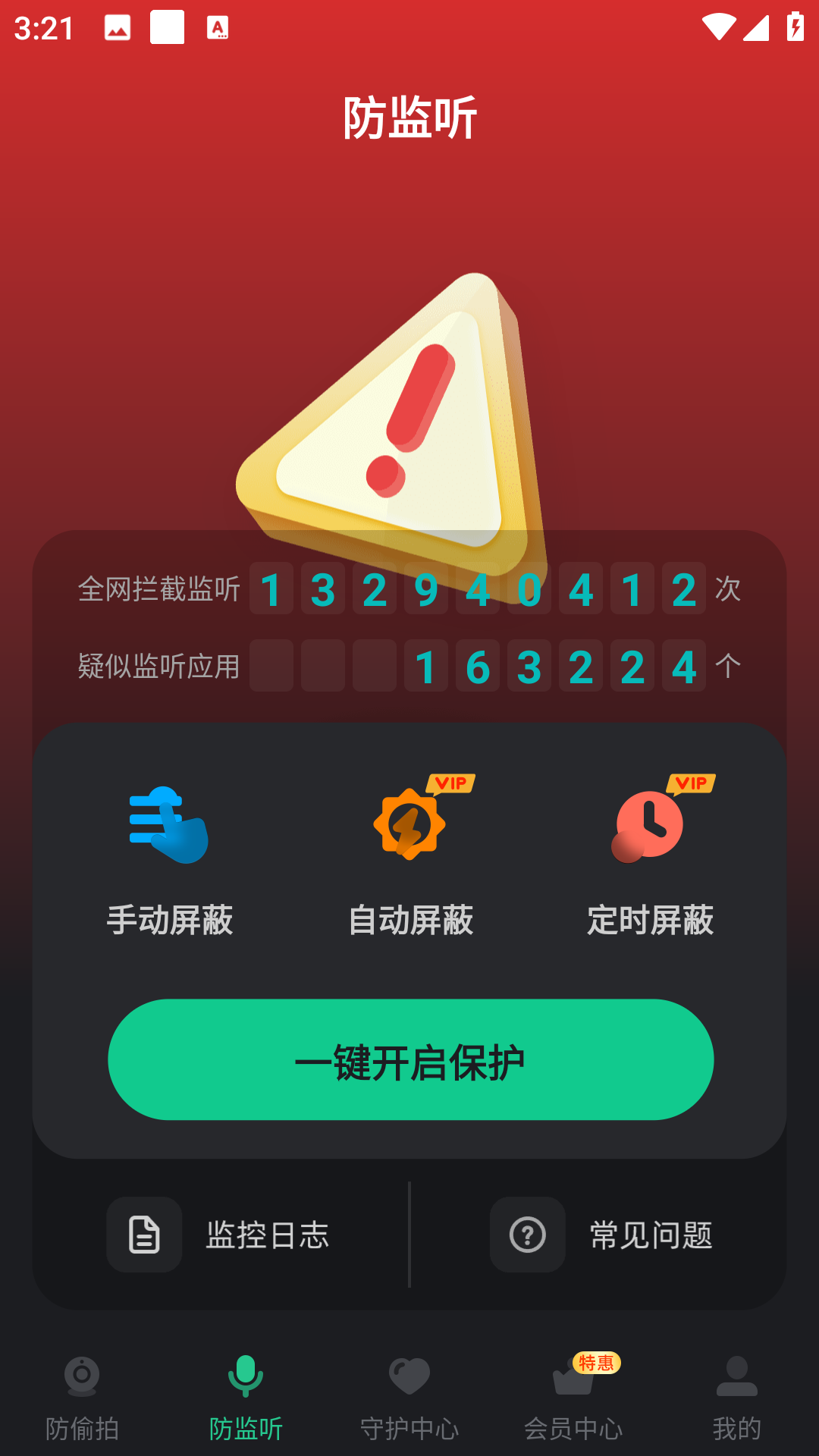
Task: Open 定时屏蔽 scheduled blocking
Action: click(650, 861)
